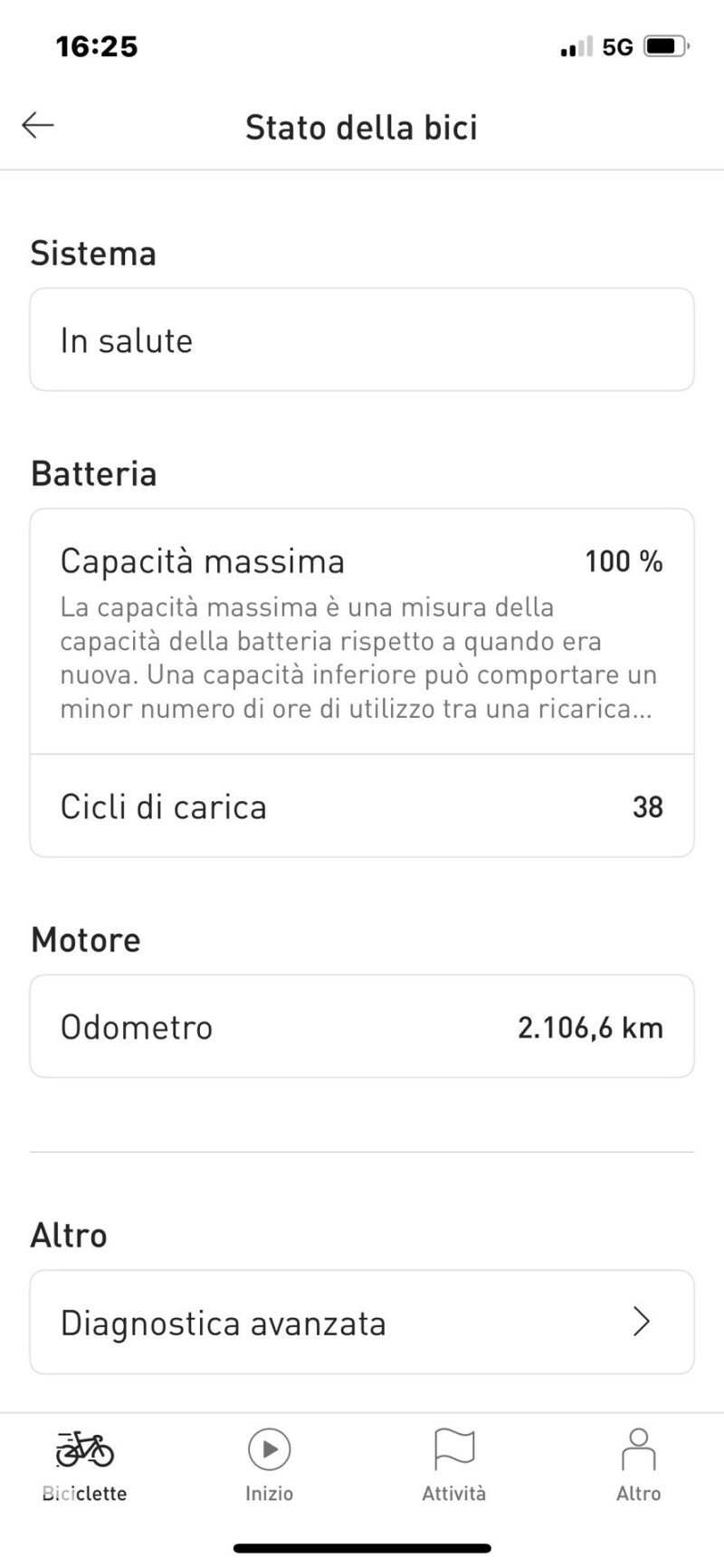
Task: Expand the Capacità massima description
Action: pos(358,657)
